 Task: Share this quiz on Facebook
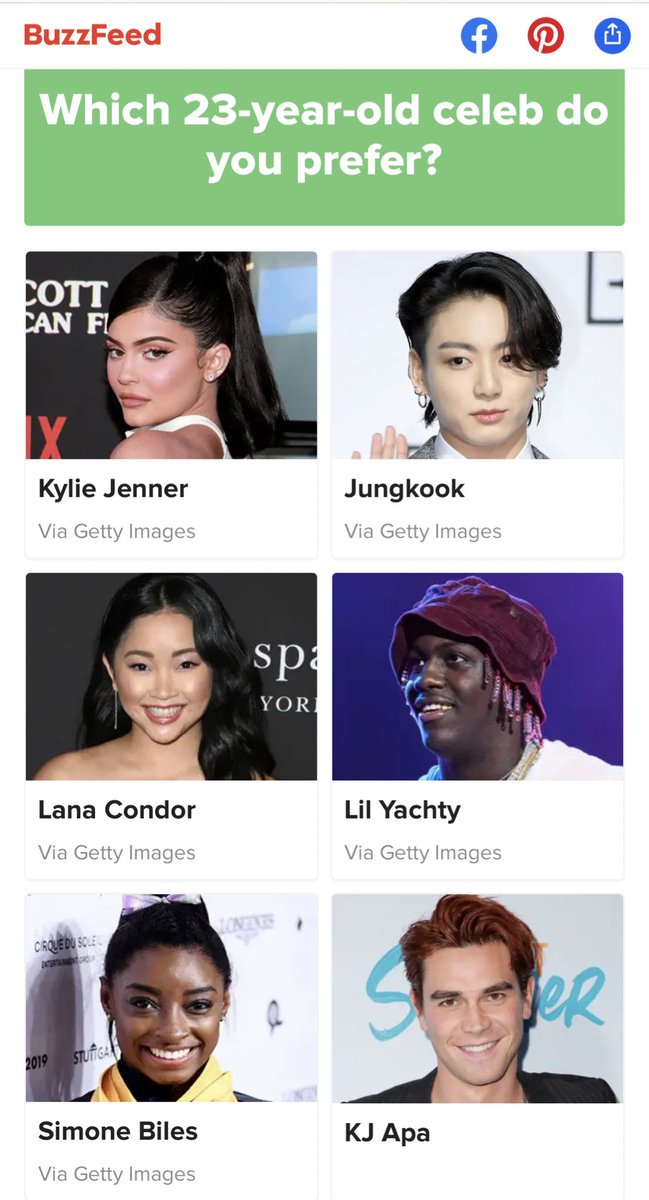[479, 36]
